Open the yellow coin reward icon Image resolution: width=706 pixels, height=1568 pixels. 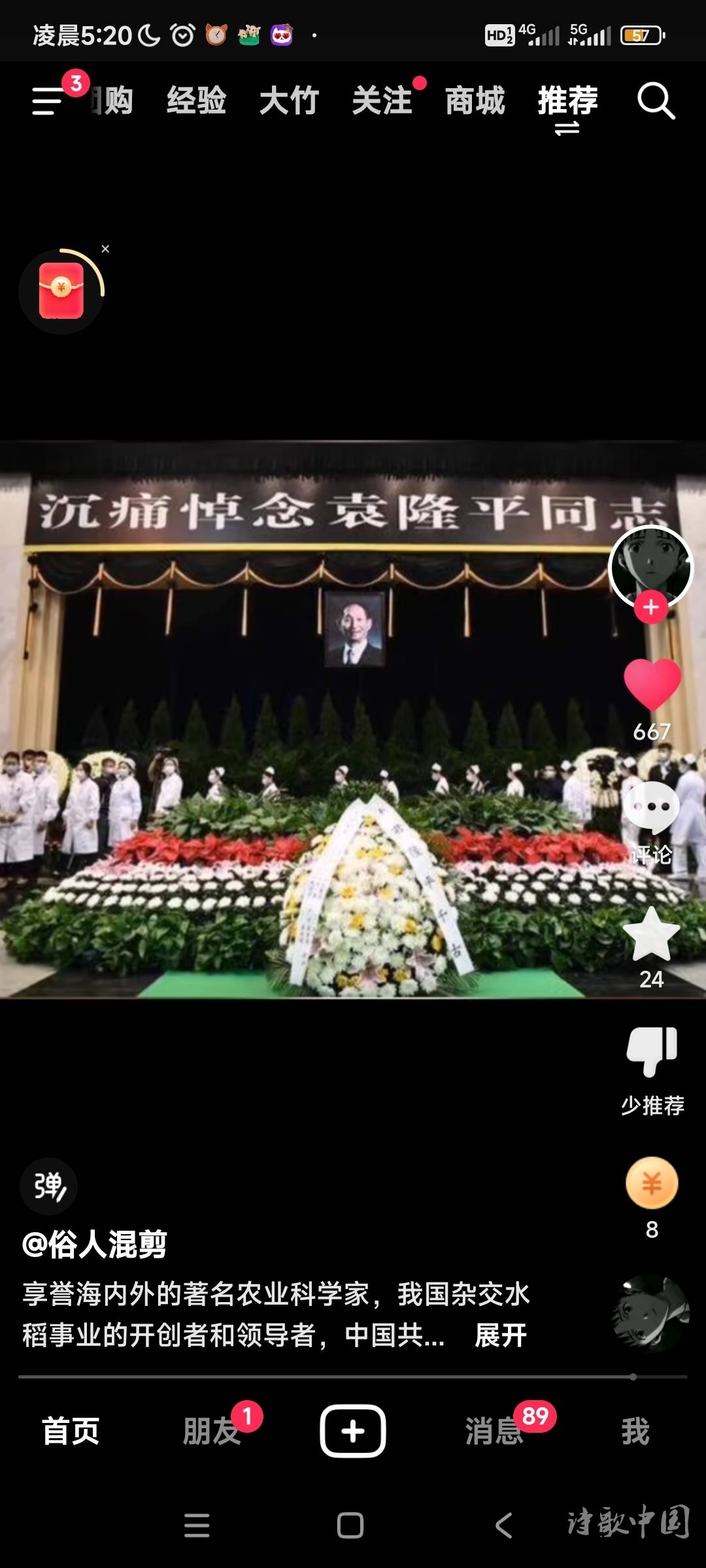[652, 1183]
